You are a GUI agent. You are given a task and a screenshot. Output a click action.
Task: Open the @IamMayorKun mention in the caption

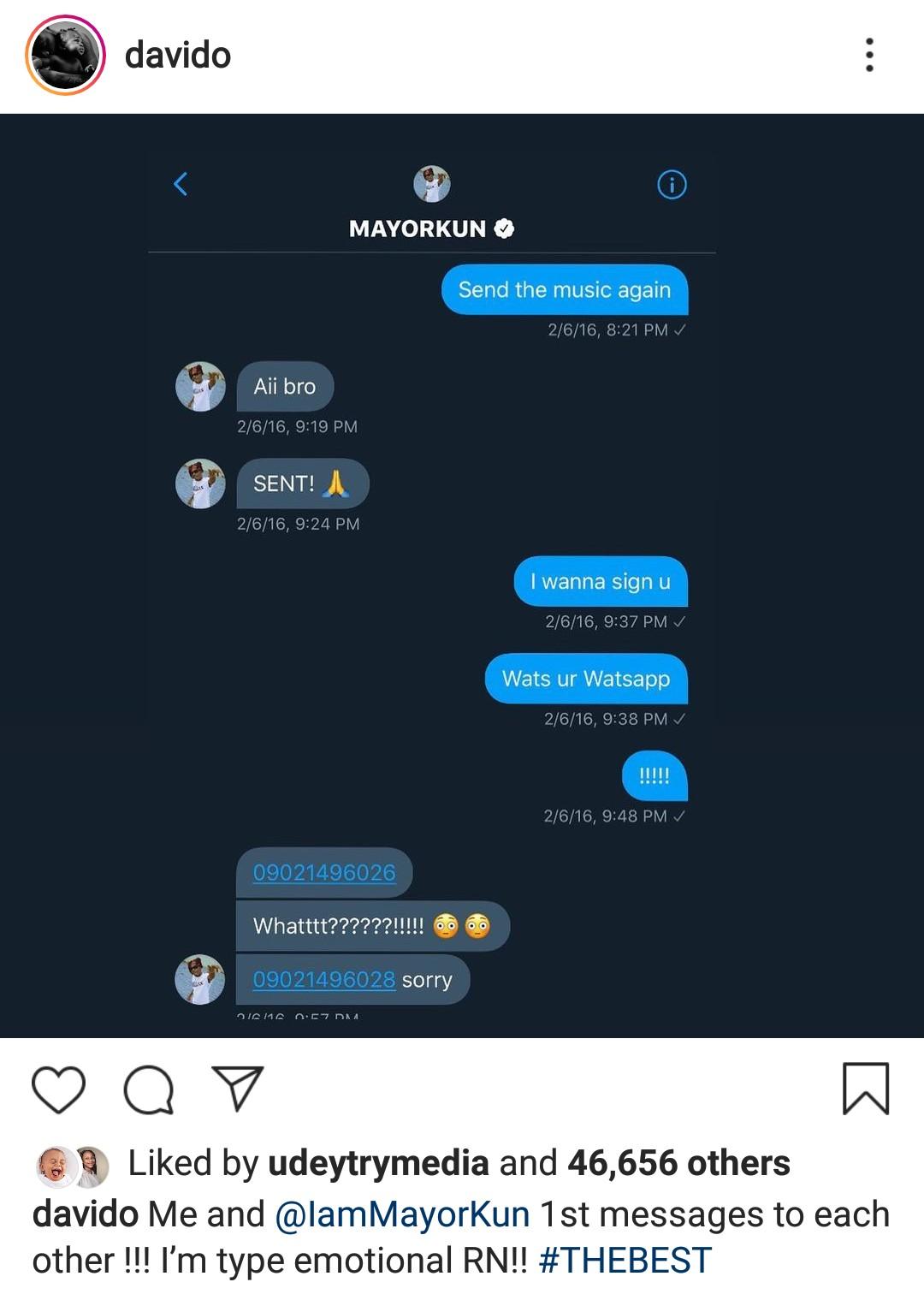tap(402, 1214)
